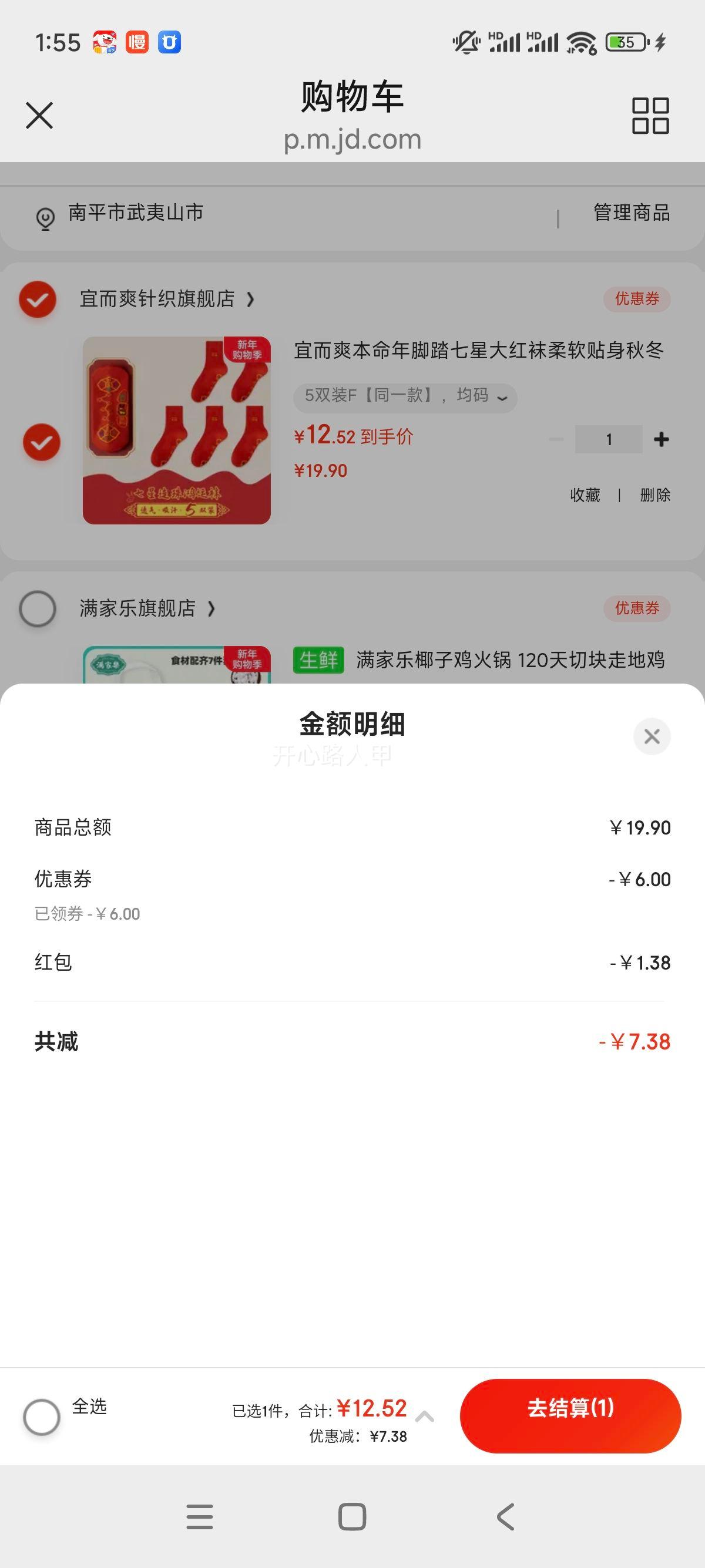Image resolution: width=705 pixels, height=1568 pixels.
Task: Deselect the 宜而爽针织旗舰店 store checkbox
Action: pyautogui.click(x=38, y=299)
